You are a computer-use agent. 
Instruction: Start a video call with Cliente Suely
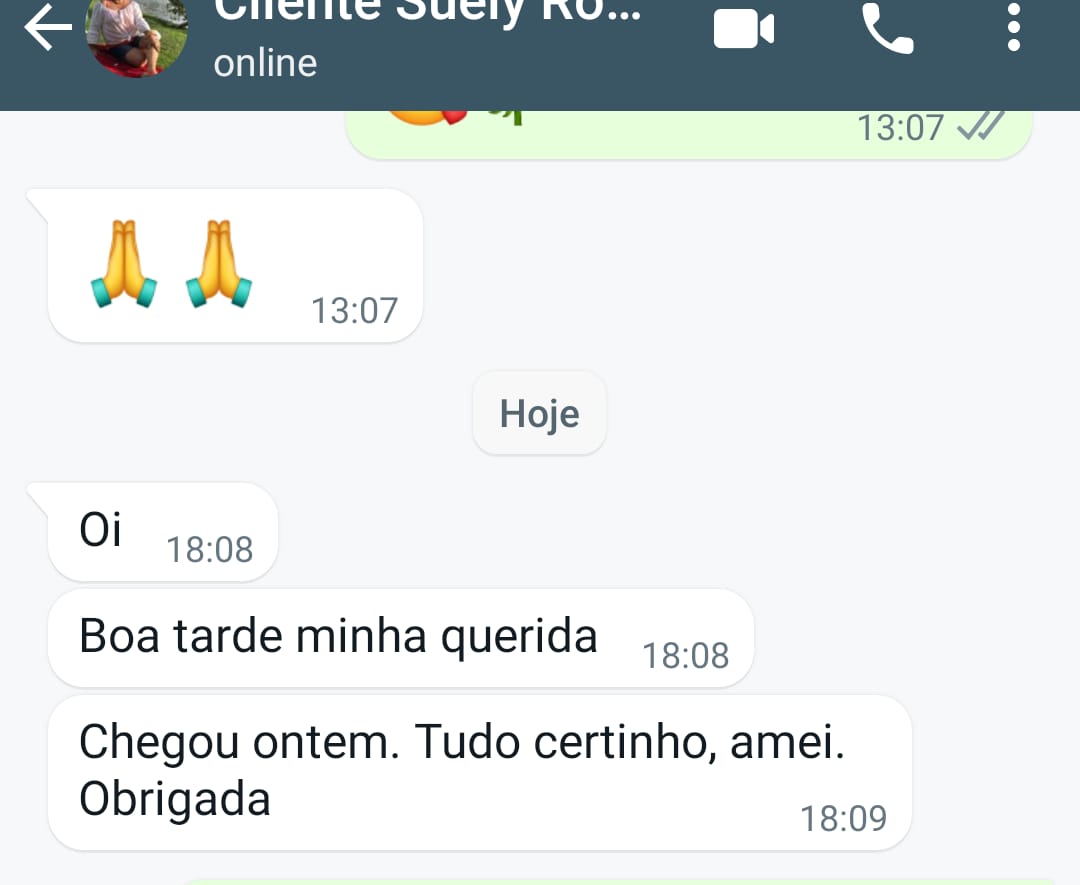click(x=744, y=29)
